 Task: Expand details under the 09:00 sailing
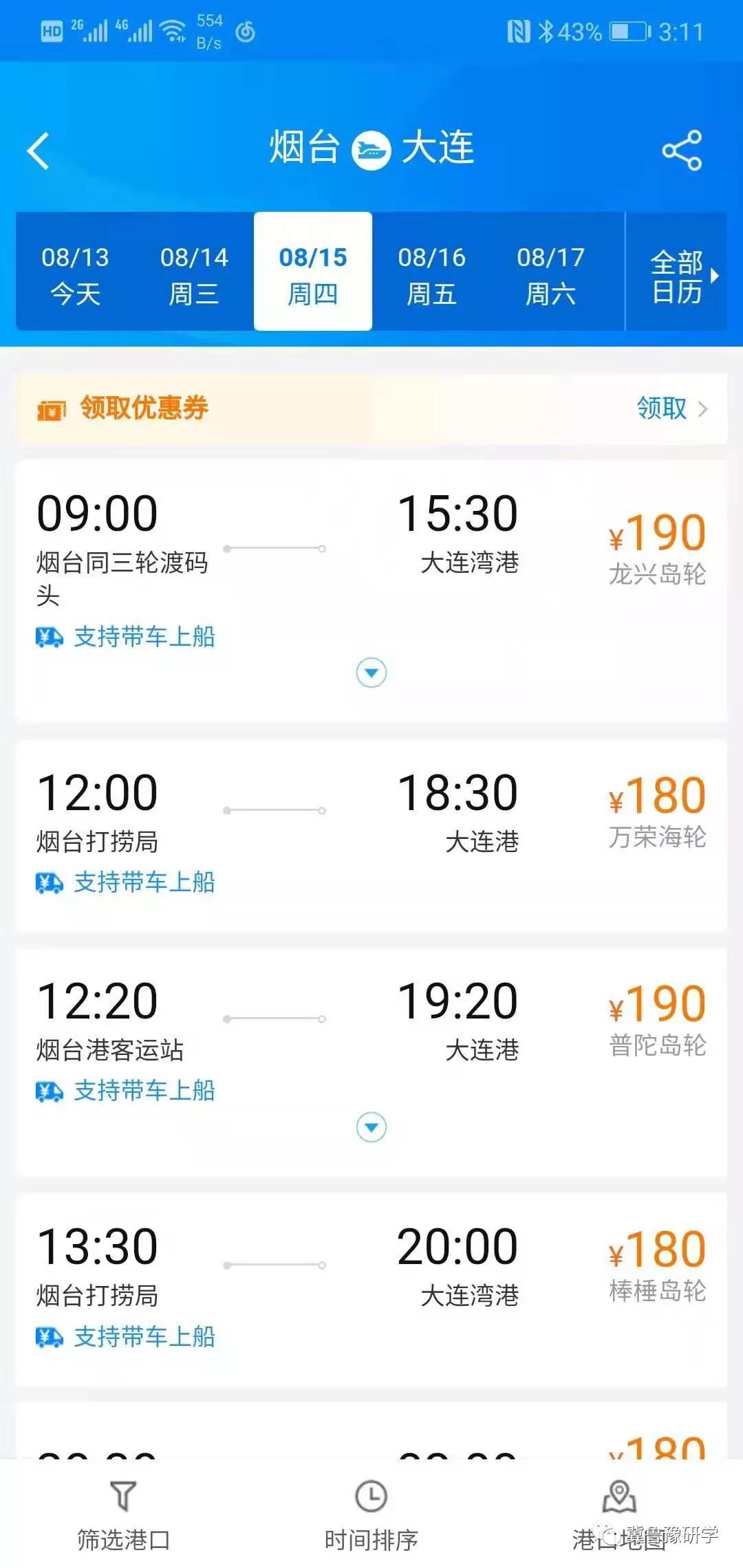click(371, 672)
